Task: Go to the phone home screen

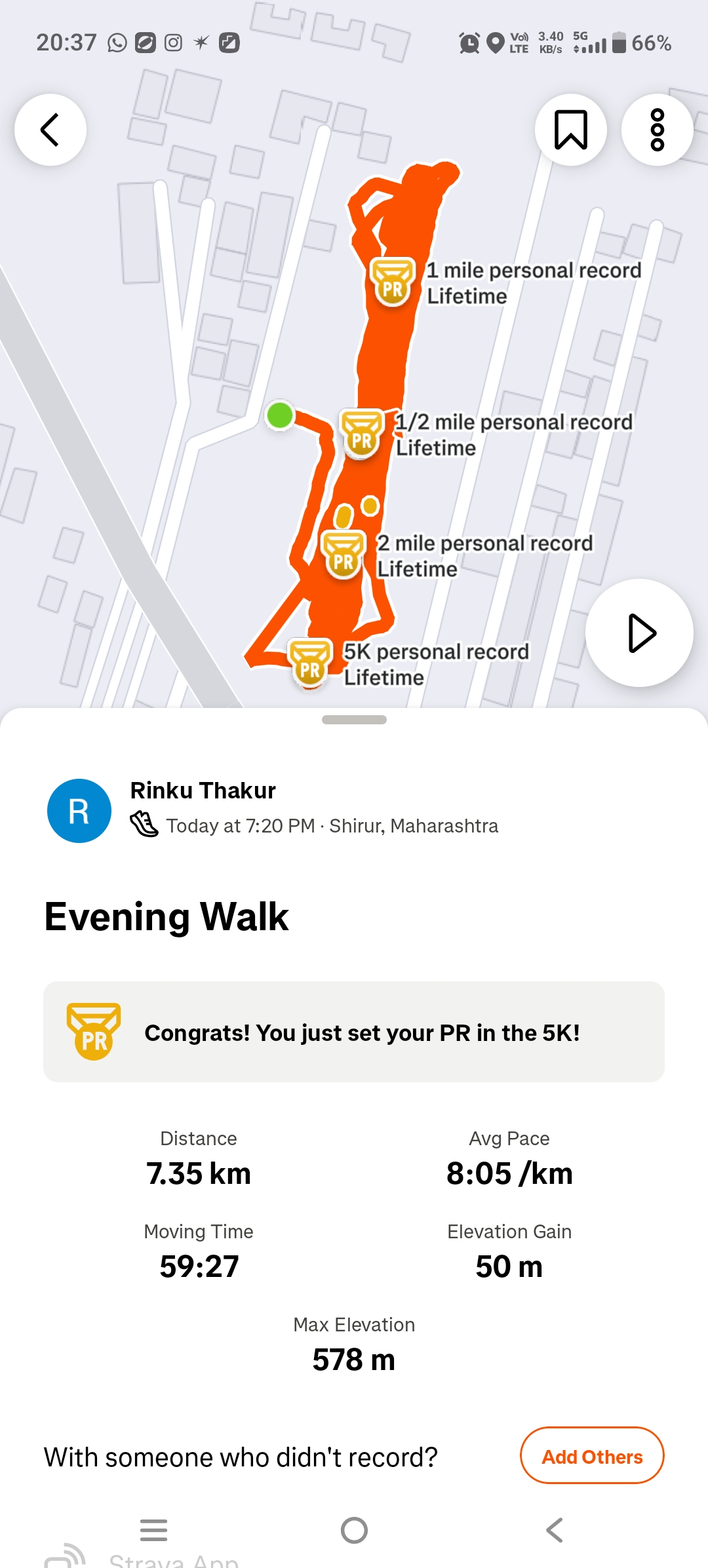Action: coord(354,1531)
